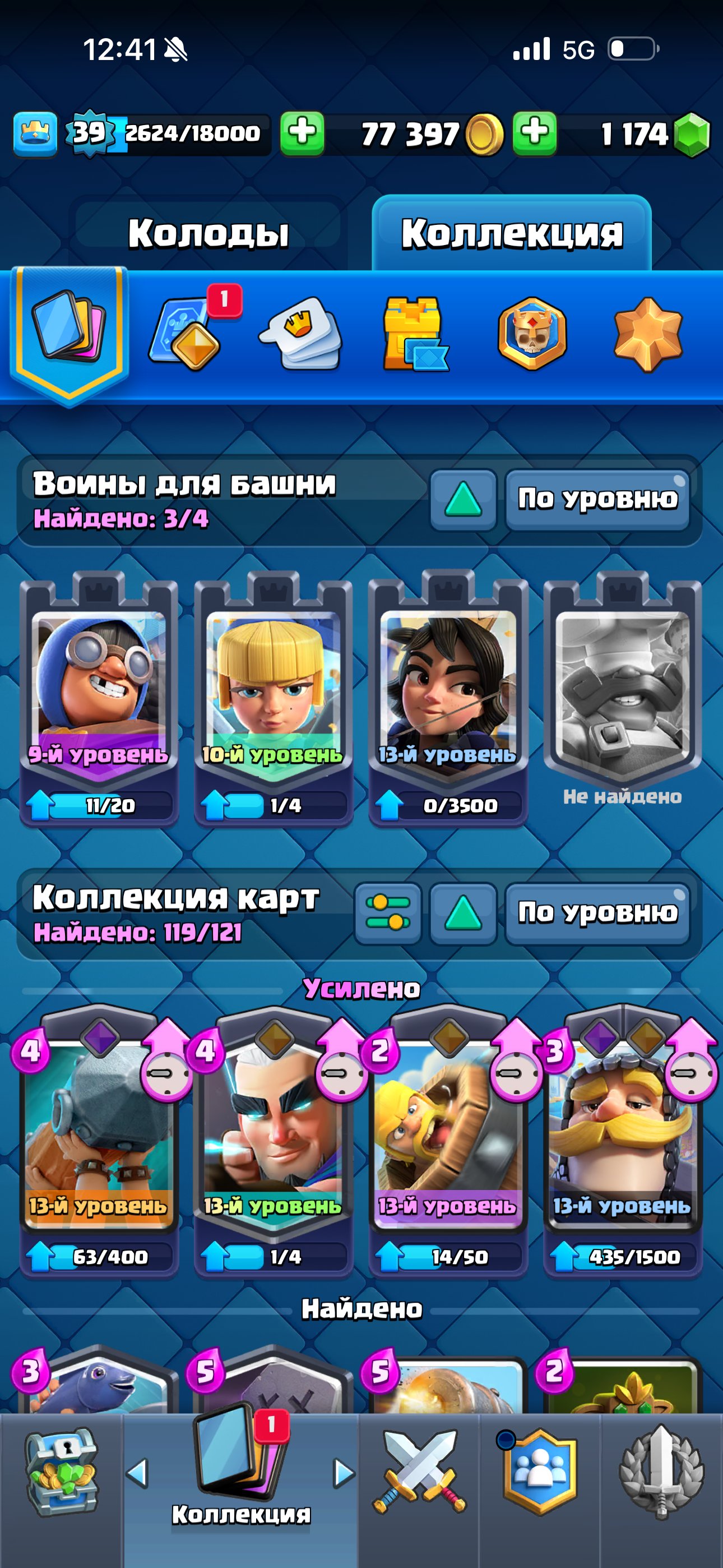Reverse the sort order of tower troops
Image resolution: width=723 pixels, height=1568 pixels.
(463, 499)
